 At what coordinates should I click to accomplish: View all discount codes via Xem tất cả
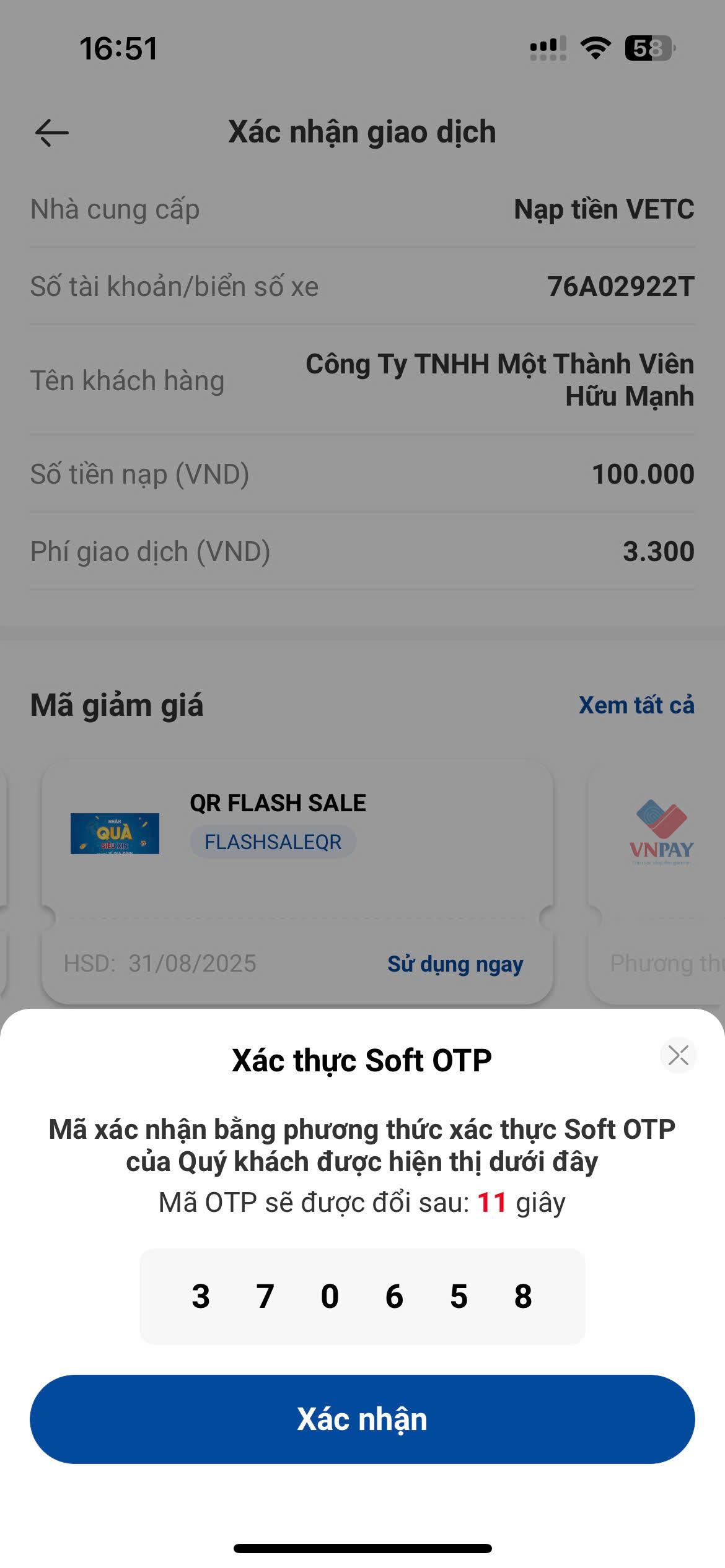point(636,705)
